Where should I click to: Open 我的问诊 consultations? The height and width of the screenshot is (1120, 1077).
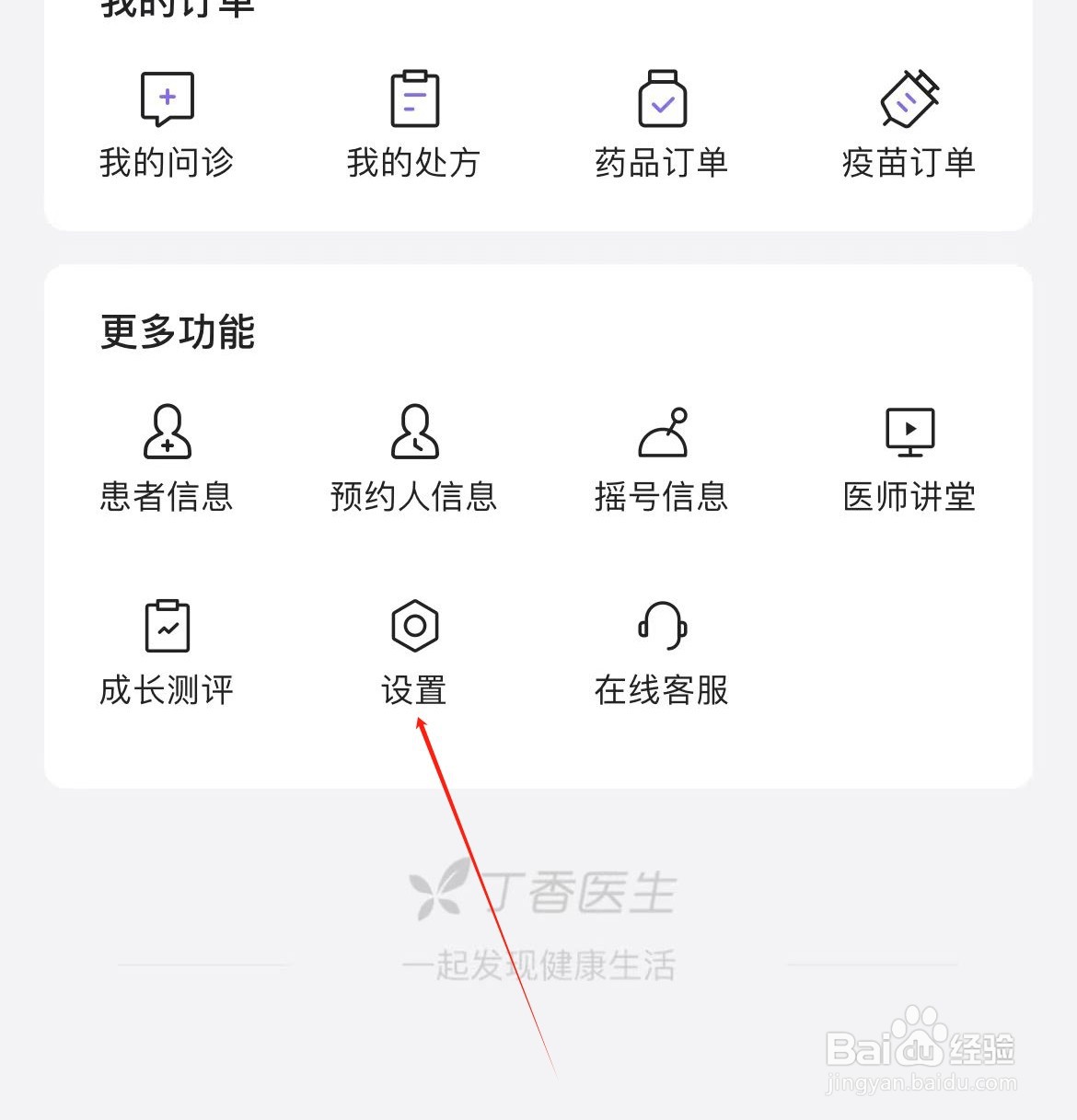167,123
